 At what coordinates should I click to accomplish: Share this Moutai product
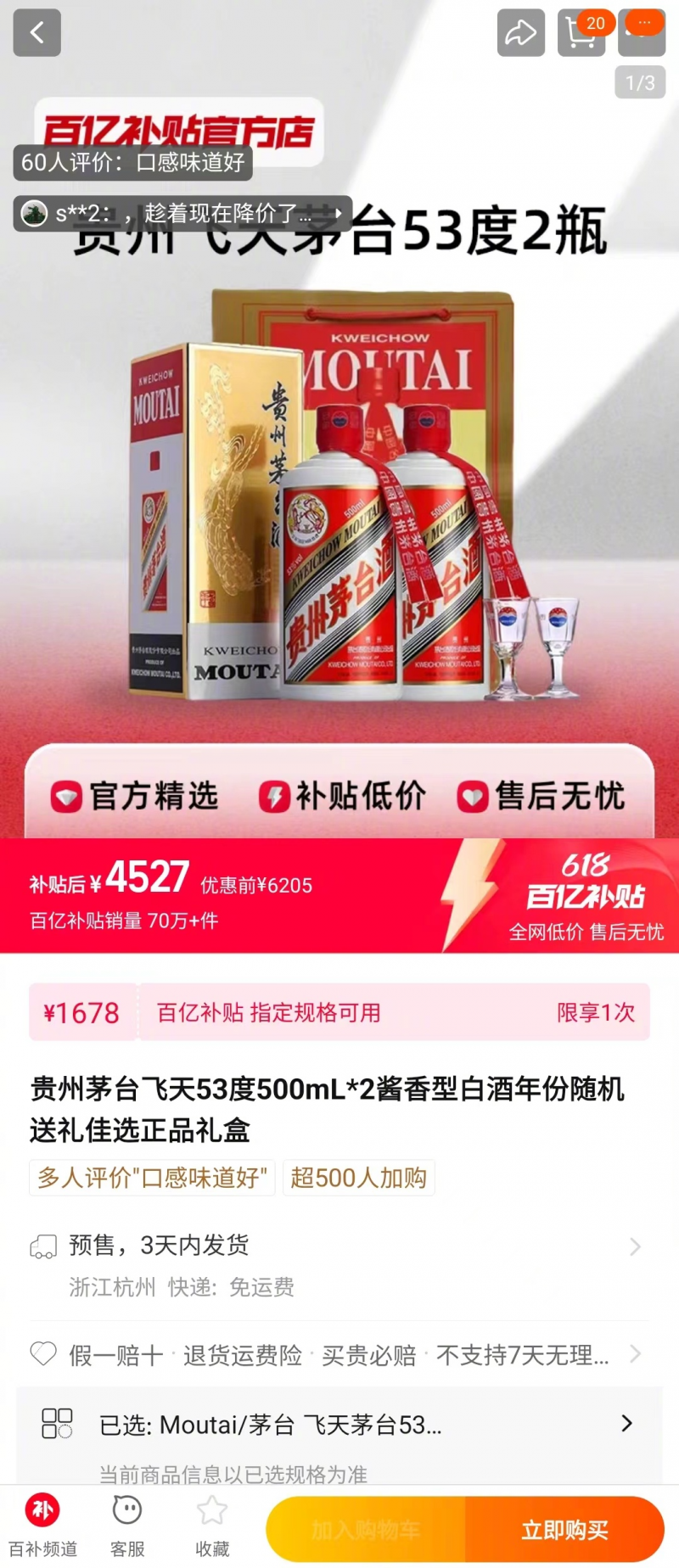(520, 33)
